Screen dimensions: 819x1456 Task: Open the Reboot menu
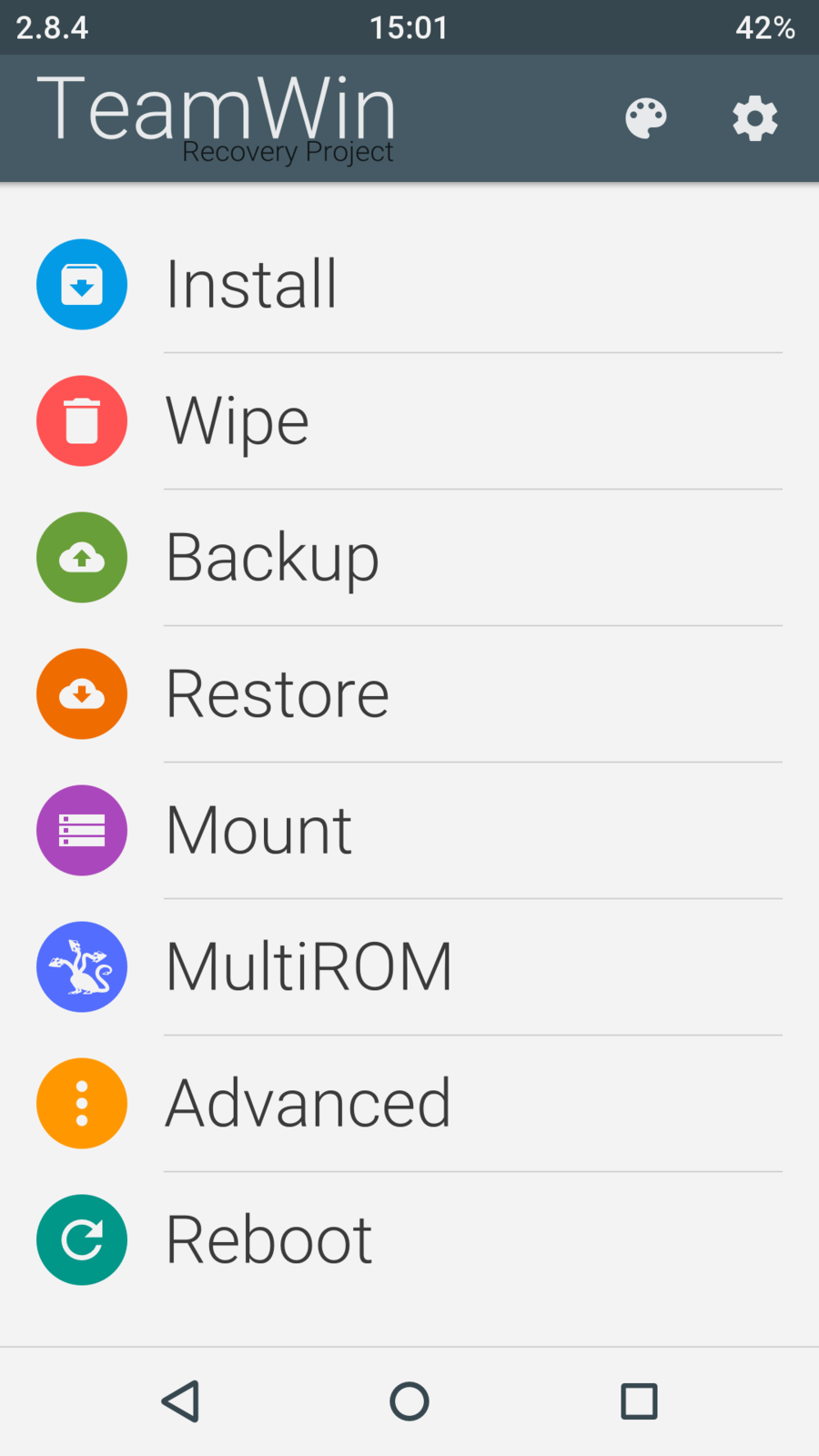point(268,1239)
